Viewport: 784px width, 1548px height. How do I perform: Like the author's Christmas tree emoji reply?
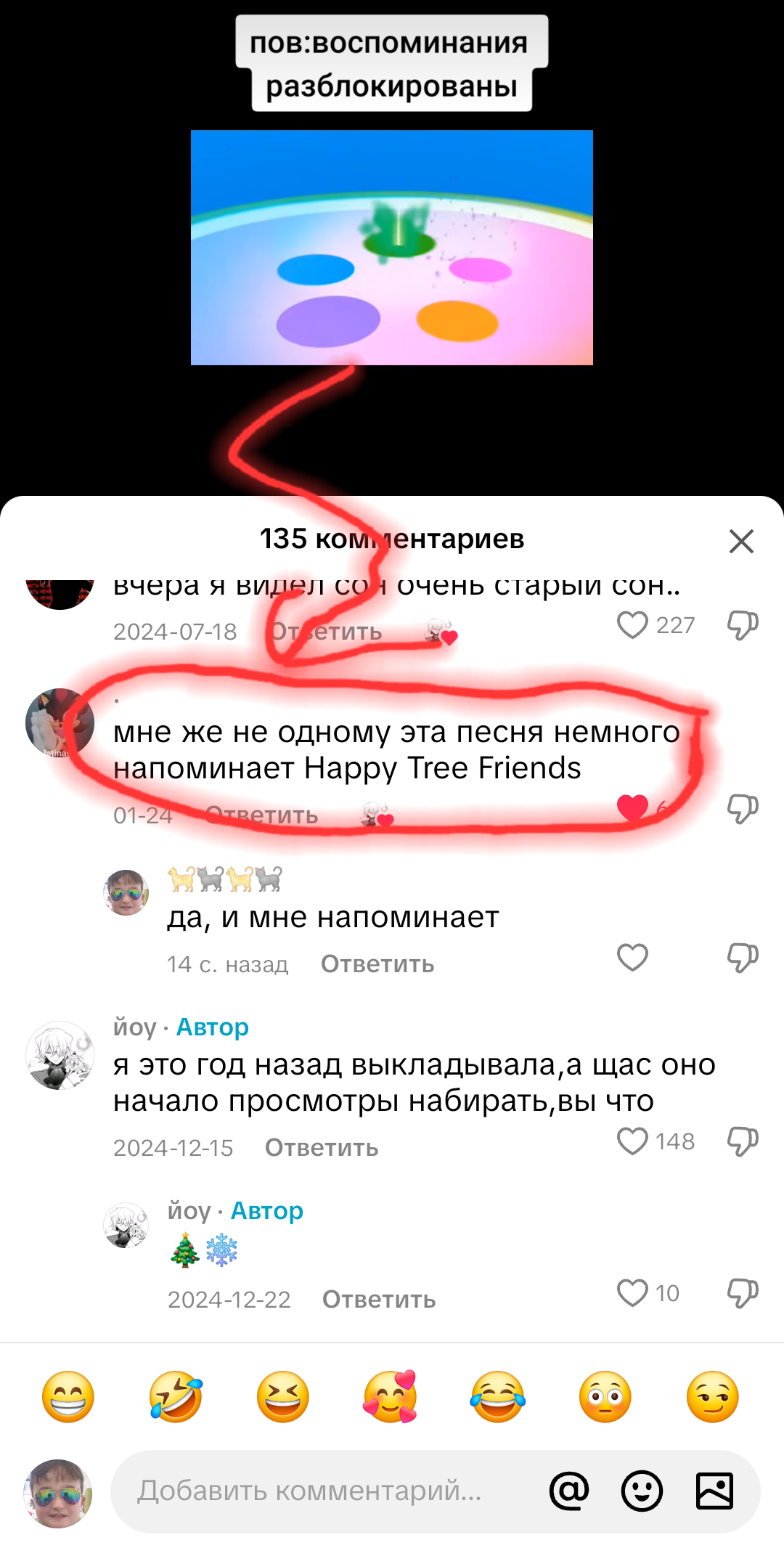coord(632,1292)
